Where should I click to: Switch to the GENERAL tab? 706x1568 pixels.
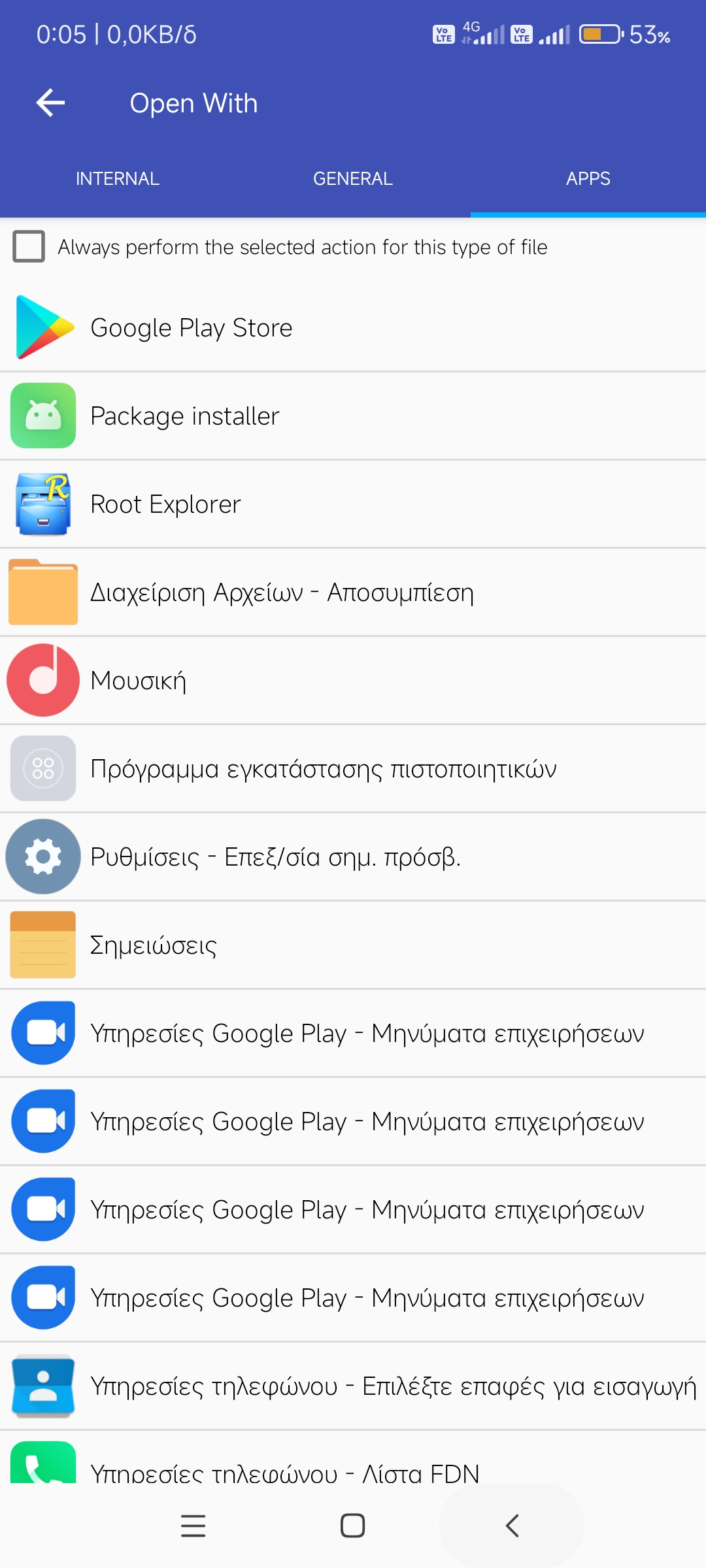click(353, 178)
